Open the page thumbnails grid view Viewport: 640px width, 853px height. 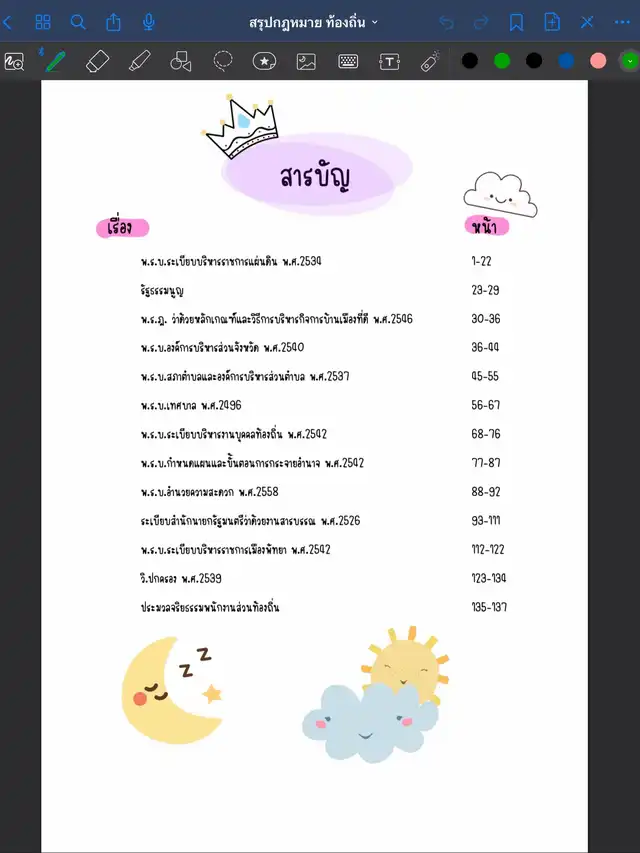(42, 22)
